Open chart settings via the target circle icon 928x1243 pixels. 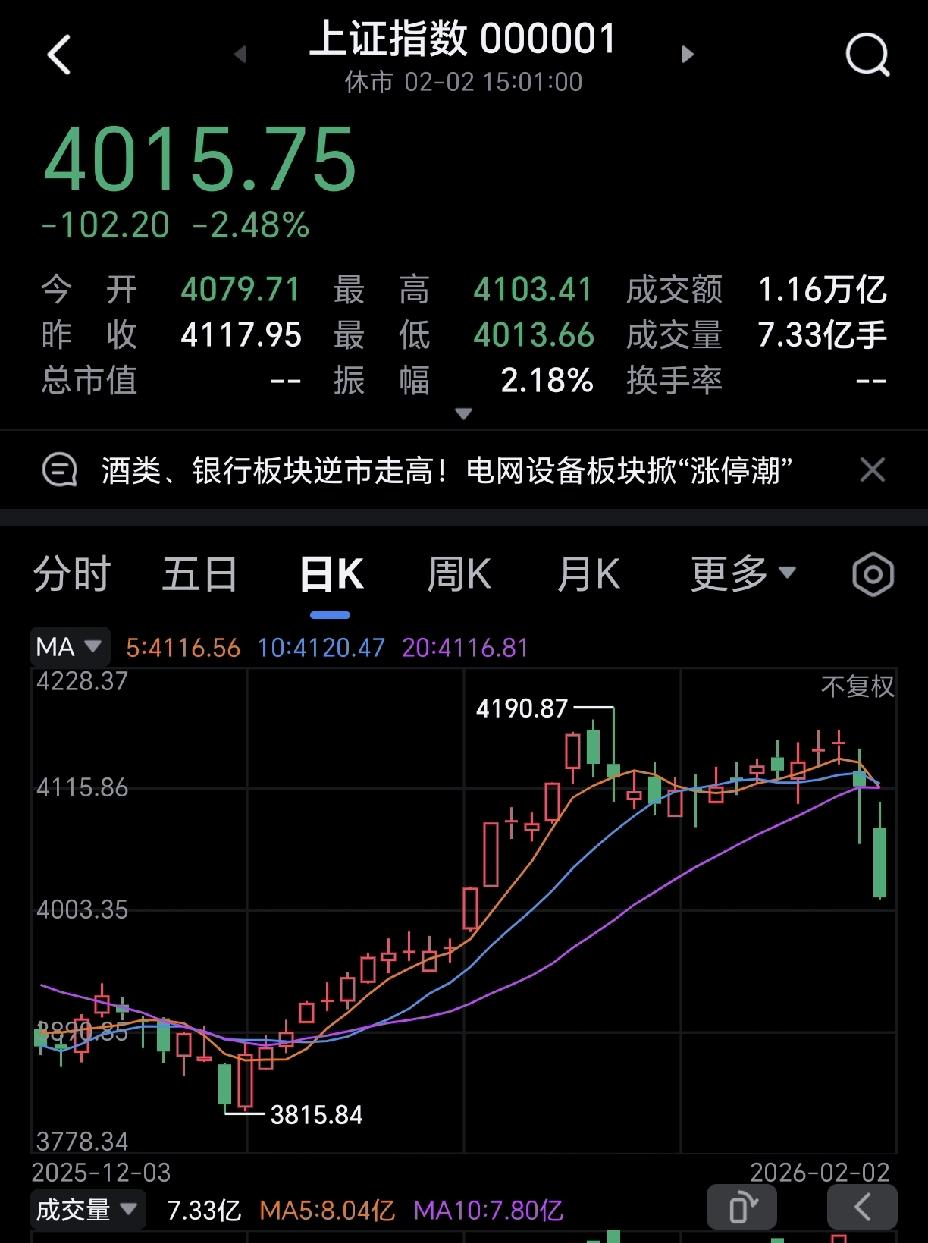point(871,573)
